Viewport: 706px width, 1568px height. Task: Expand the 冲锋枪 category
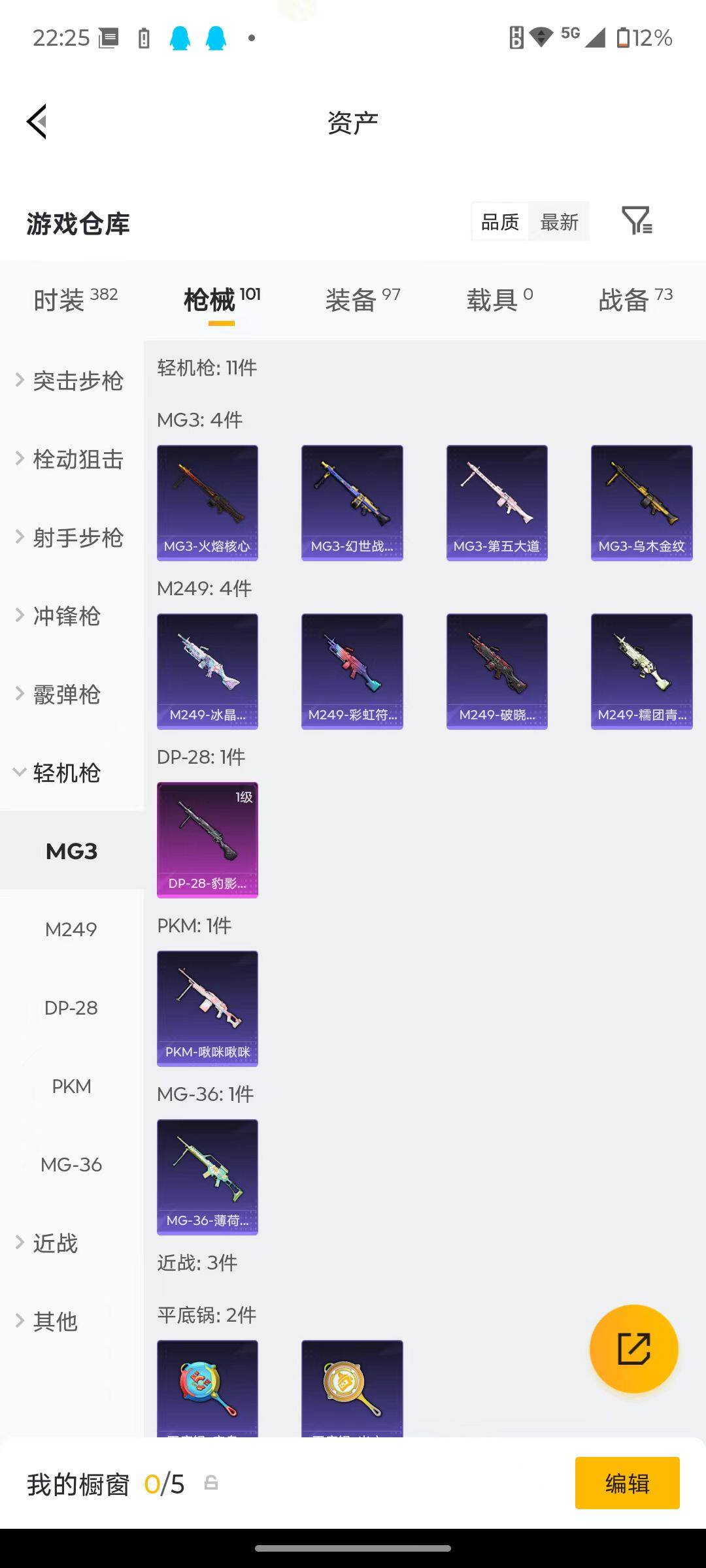pyautogui.click(x=65, y=616)
